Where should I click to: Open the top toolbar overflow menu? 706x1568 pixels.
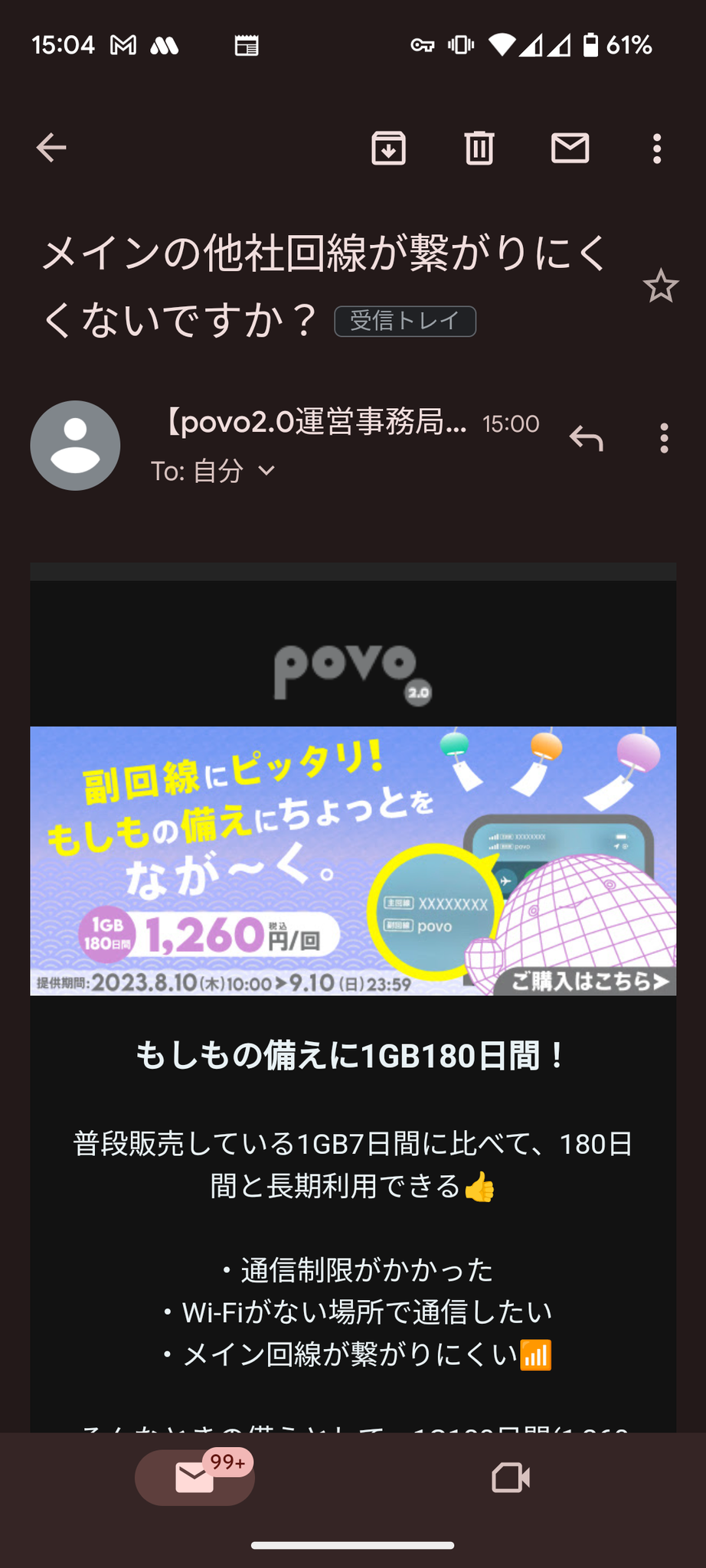click(x=656, y=149)
